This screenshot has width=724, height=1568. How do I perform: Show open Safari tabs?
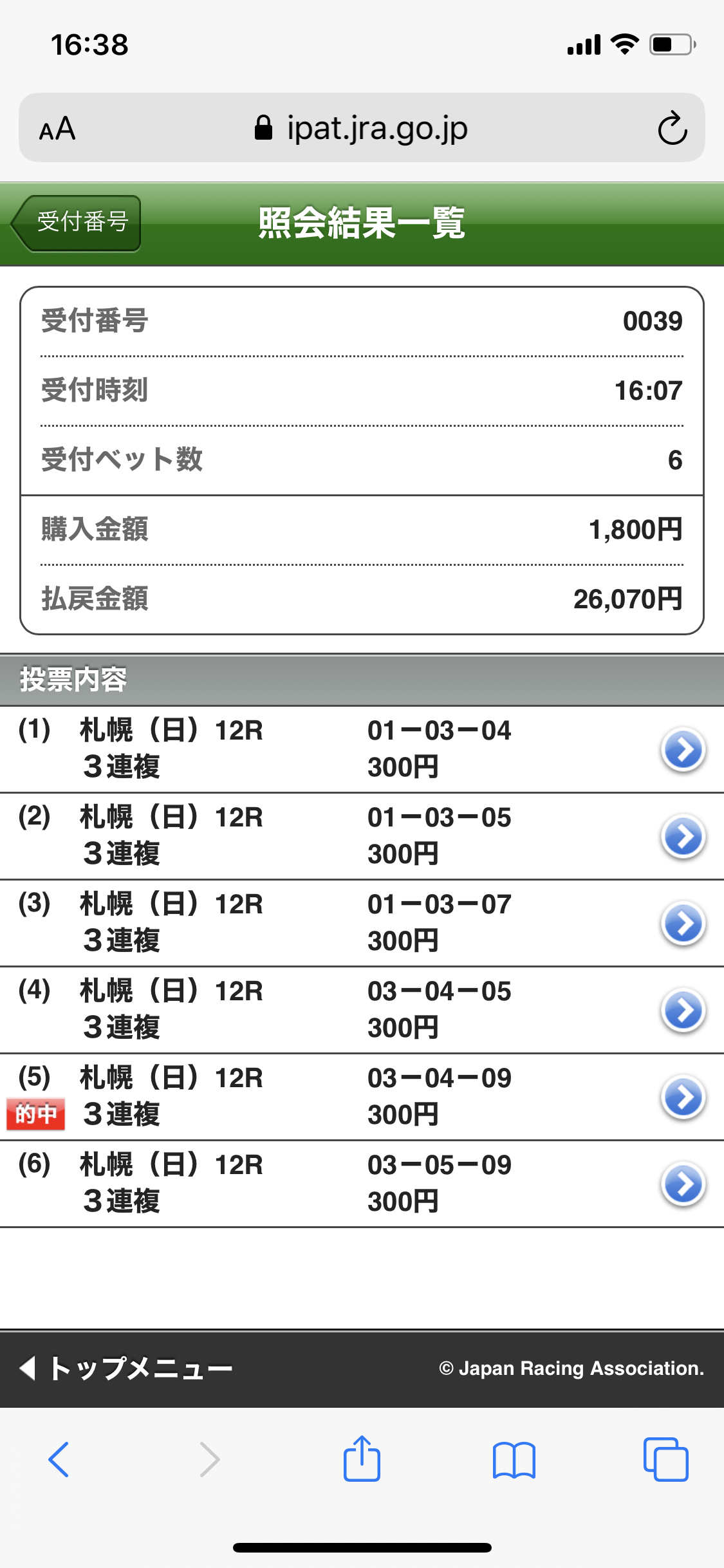pyautogui.click(x=665, y=1459)
